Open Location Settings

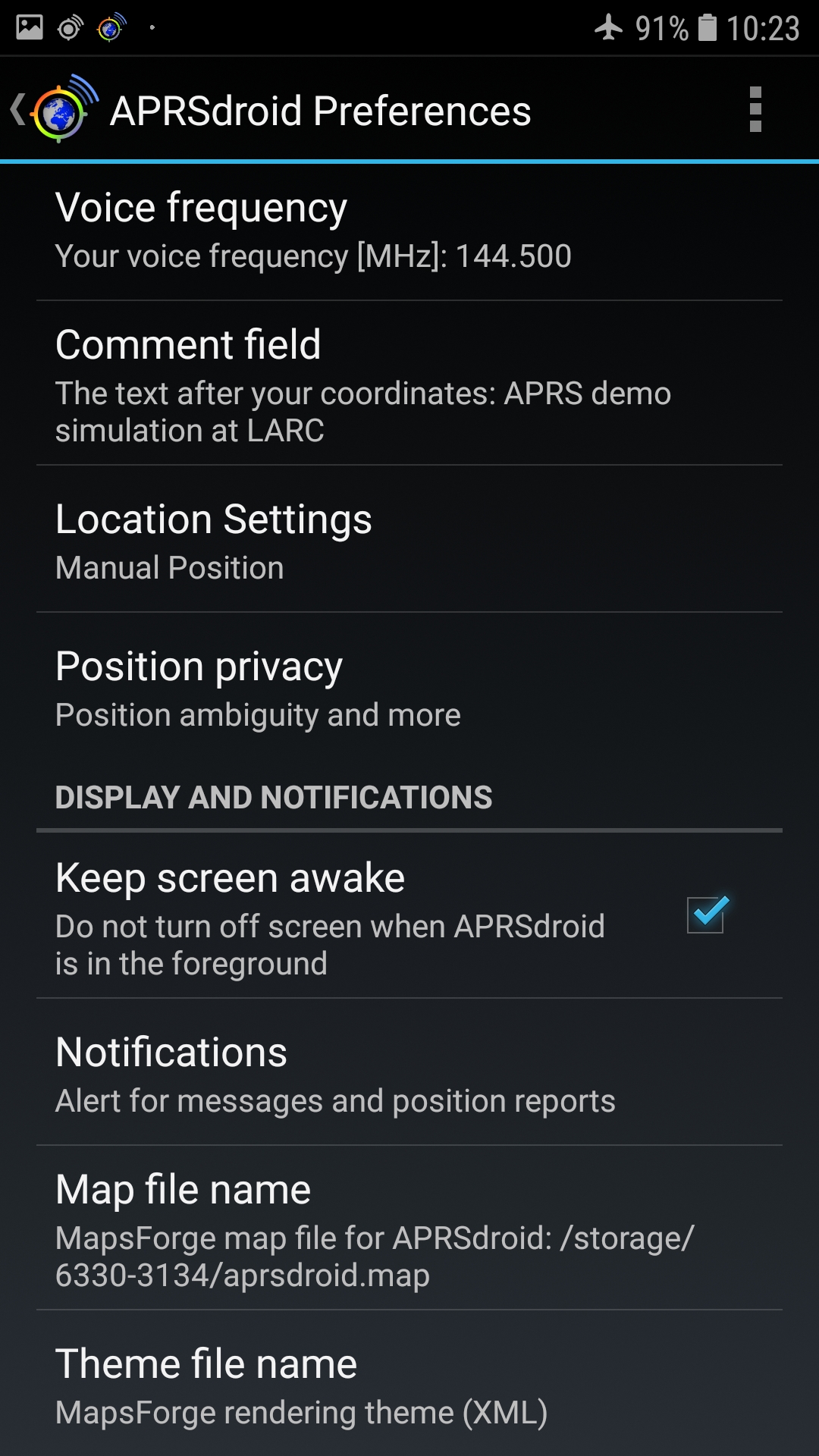(409, 540)
